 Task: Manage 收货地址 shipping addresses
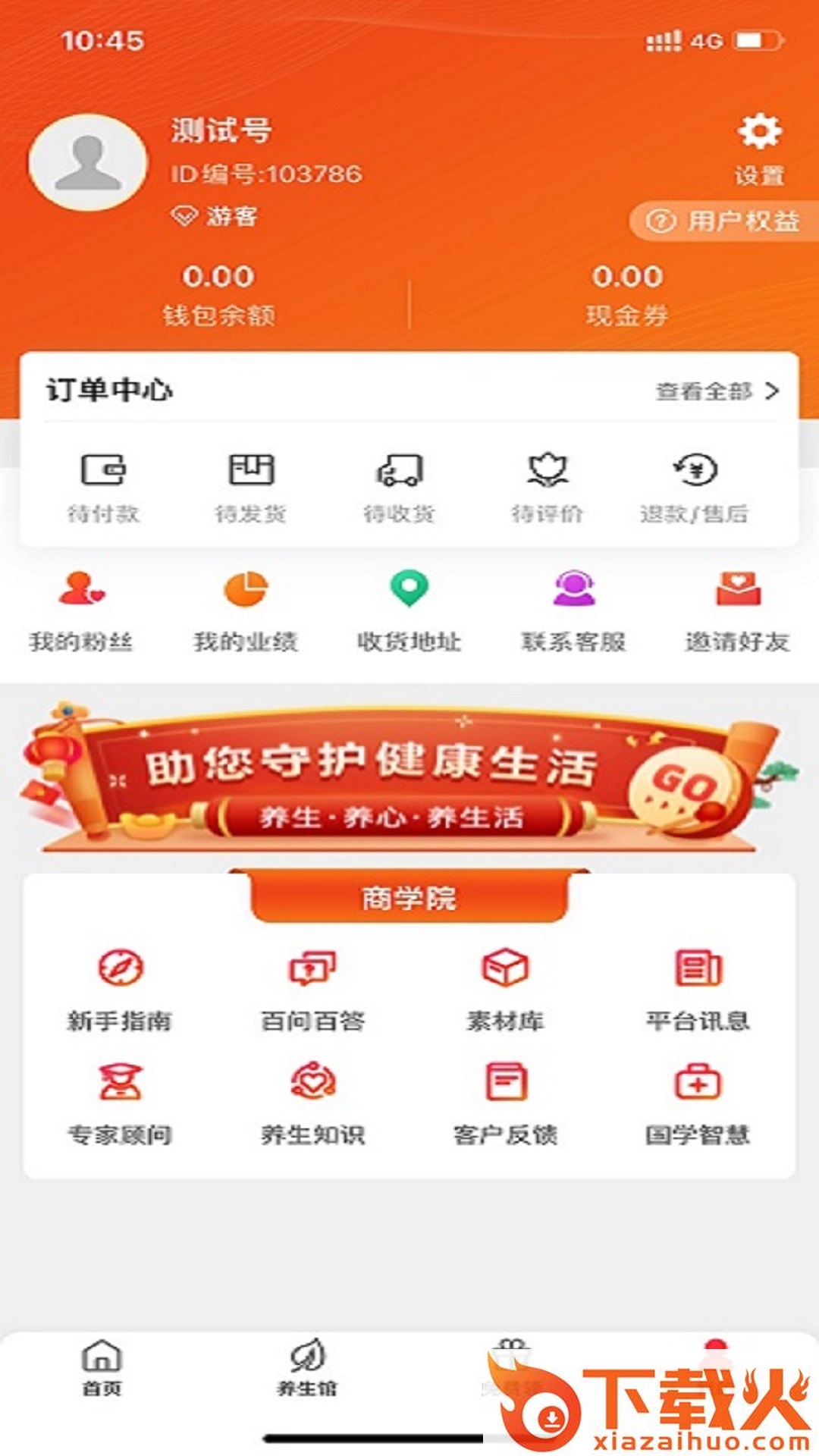pos(409,611)
